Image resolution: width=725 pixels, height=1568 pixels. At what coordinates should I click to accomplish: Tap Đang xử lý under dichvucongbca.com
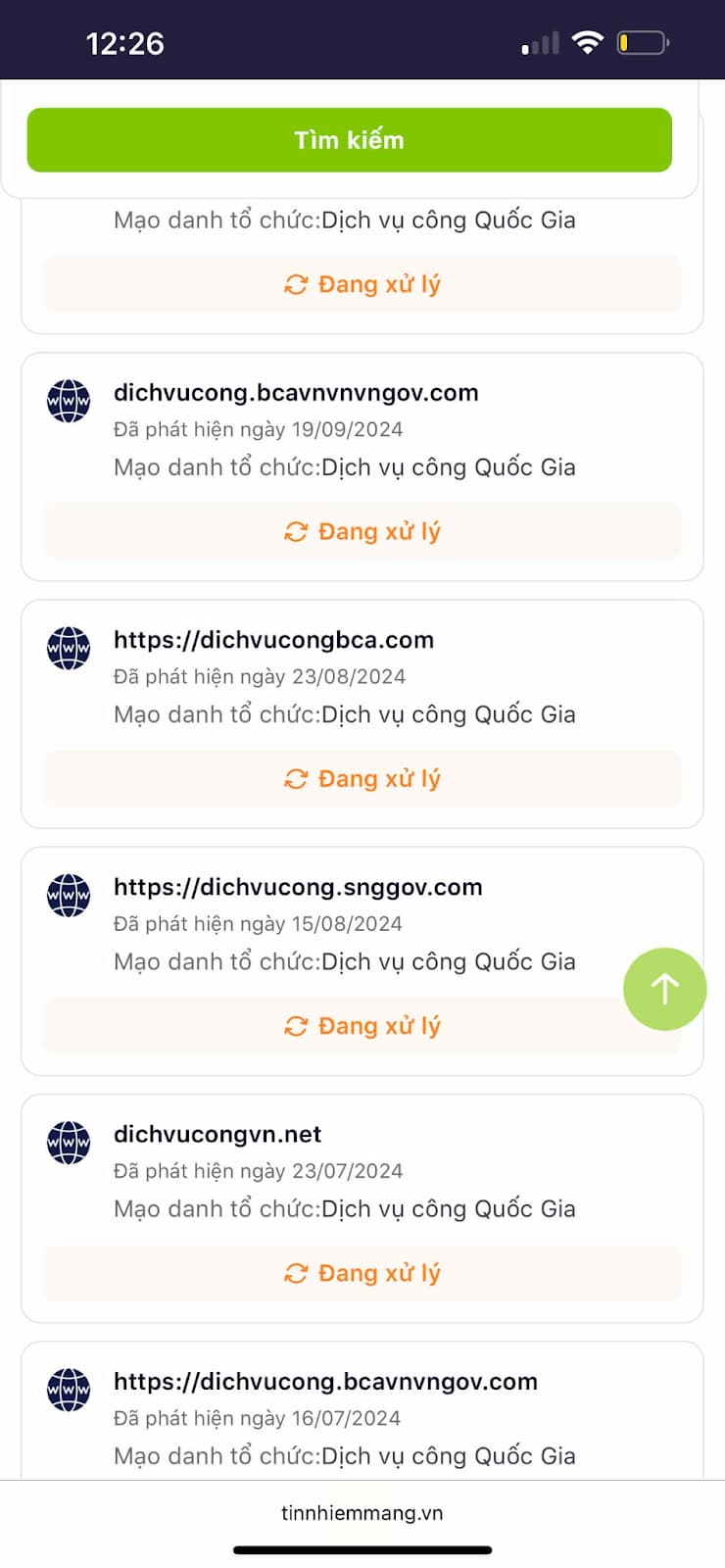coord(362,778)
